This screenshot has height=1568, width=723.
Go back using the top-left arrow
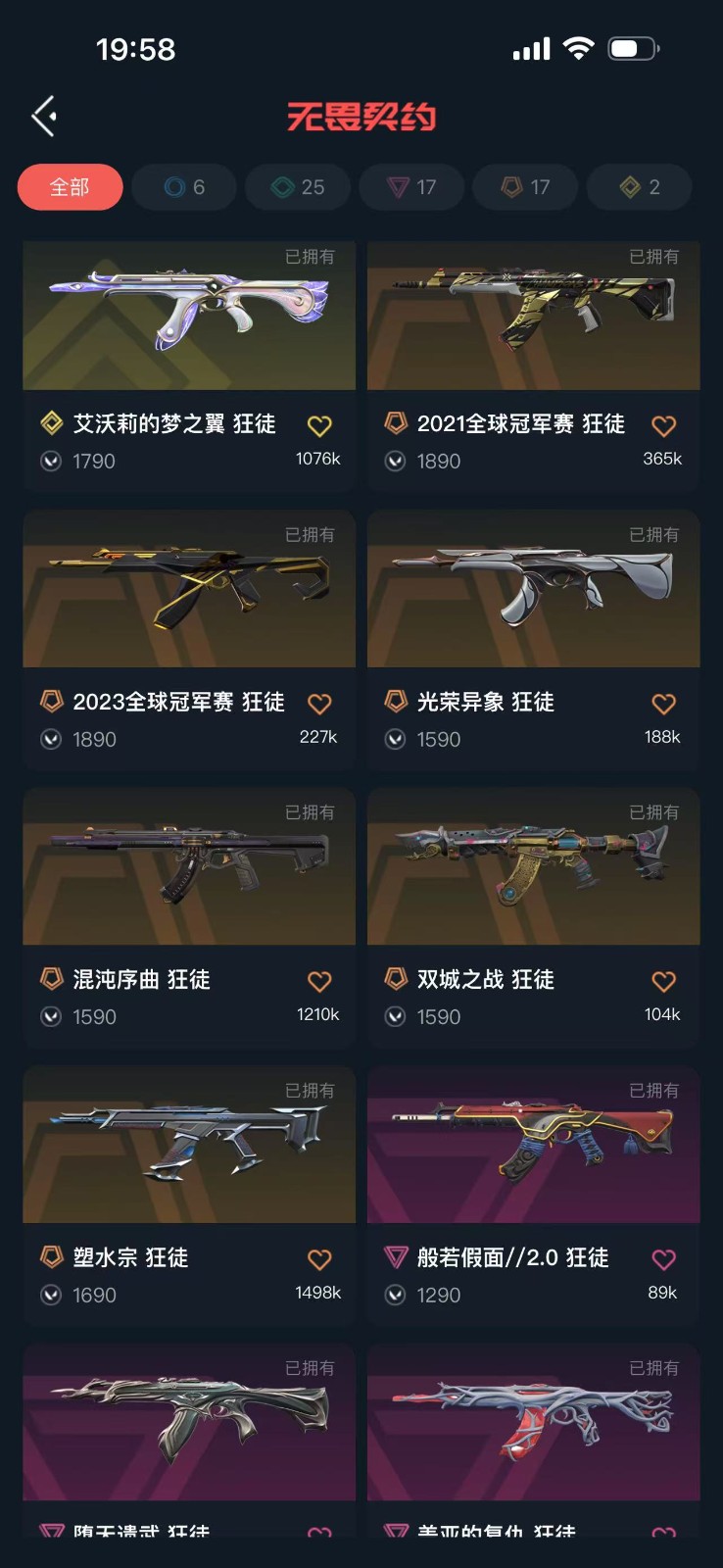click(44, 117)
